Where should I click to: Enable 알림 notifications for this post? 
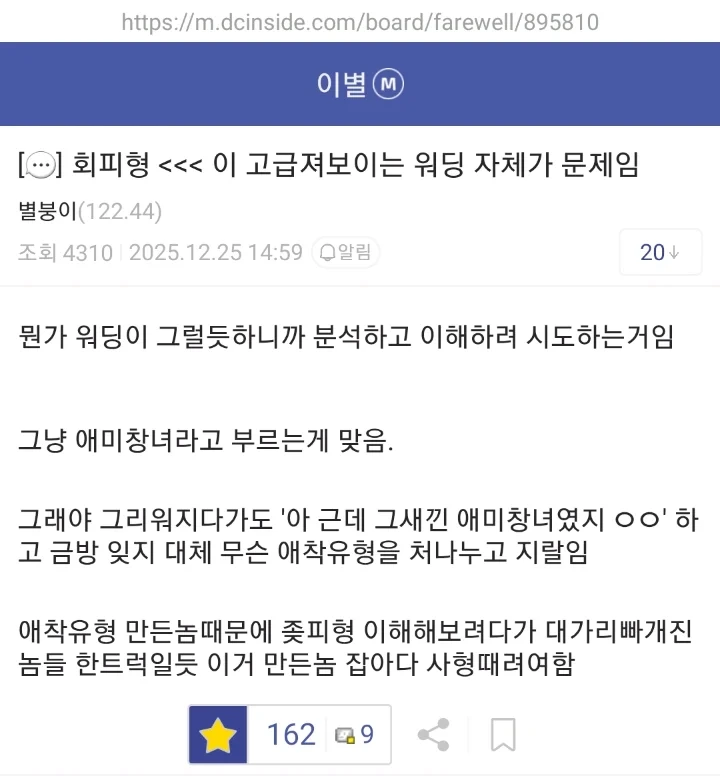346,252
